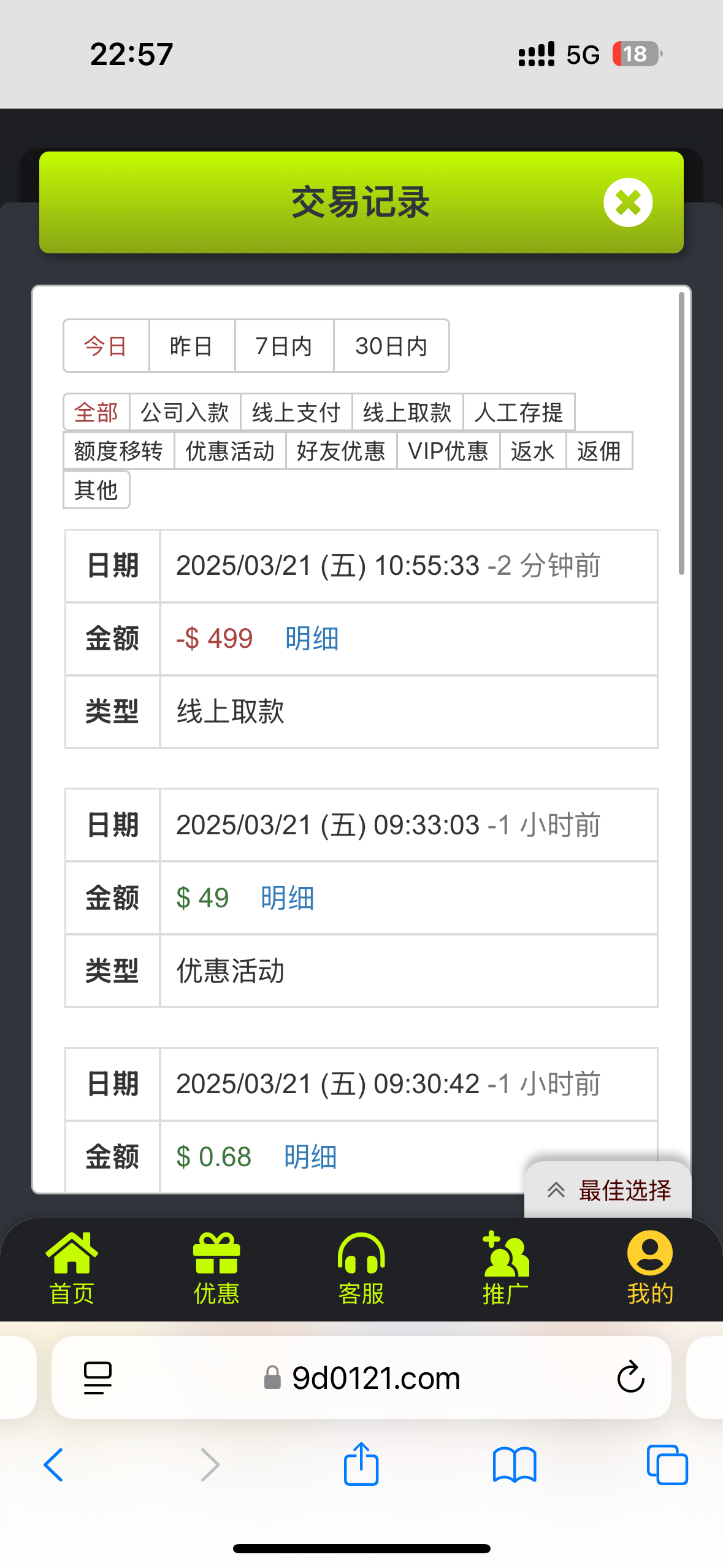The image size is (723, 1568).
Task: Expand the 最佳选择 panel
Action: (x=610, y=1189)
